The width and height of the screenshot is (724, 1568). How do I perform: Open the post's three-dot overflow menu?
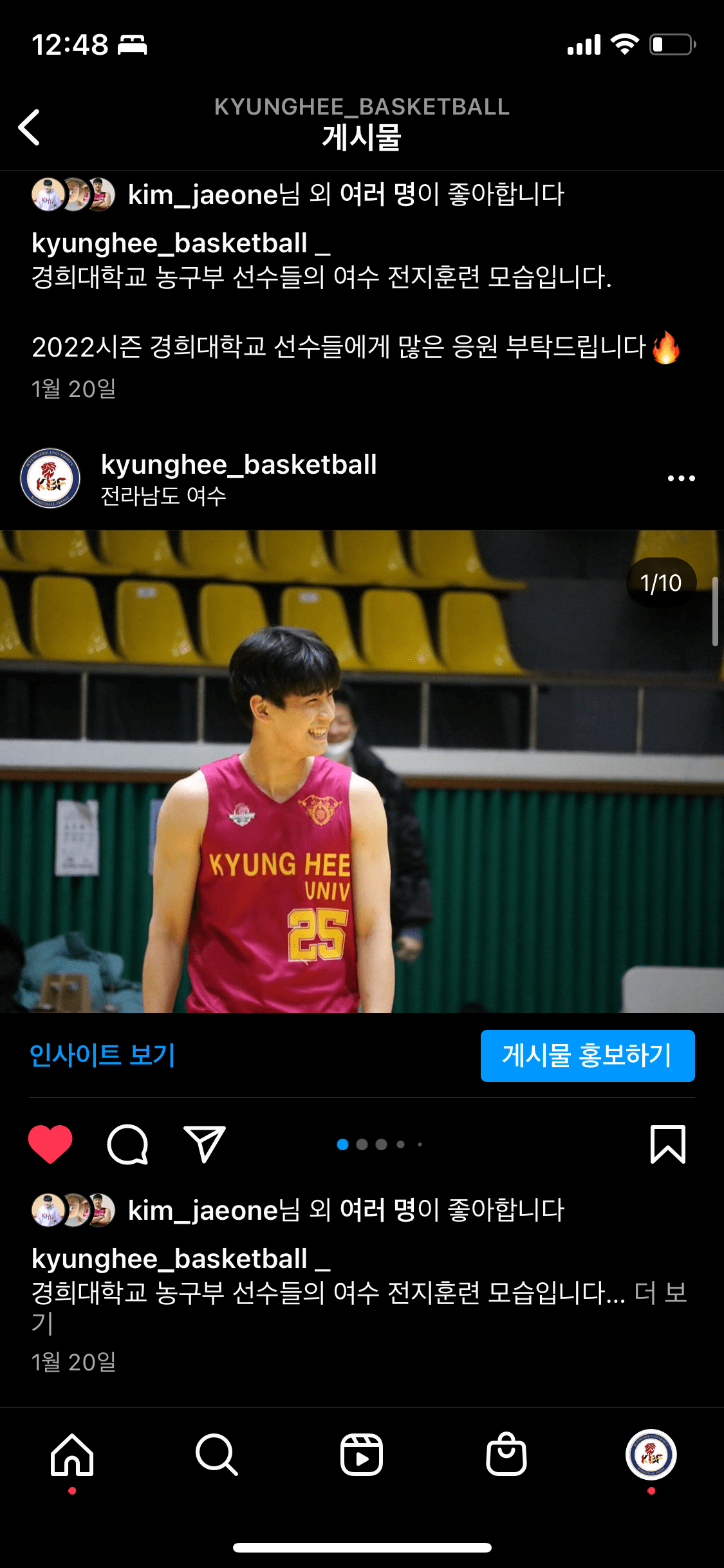681,478
